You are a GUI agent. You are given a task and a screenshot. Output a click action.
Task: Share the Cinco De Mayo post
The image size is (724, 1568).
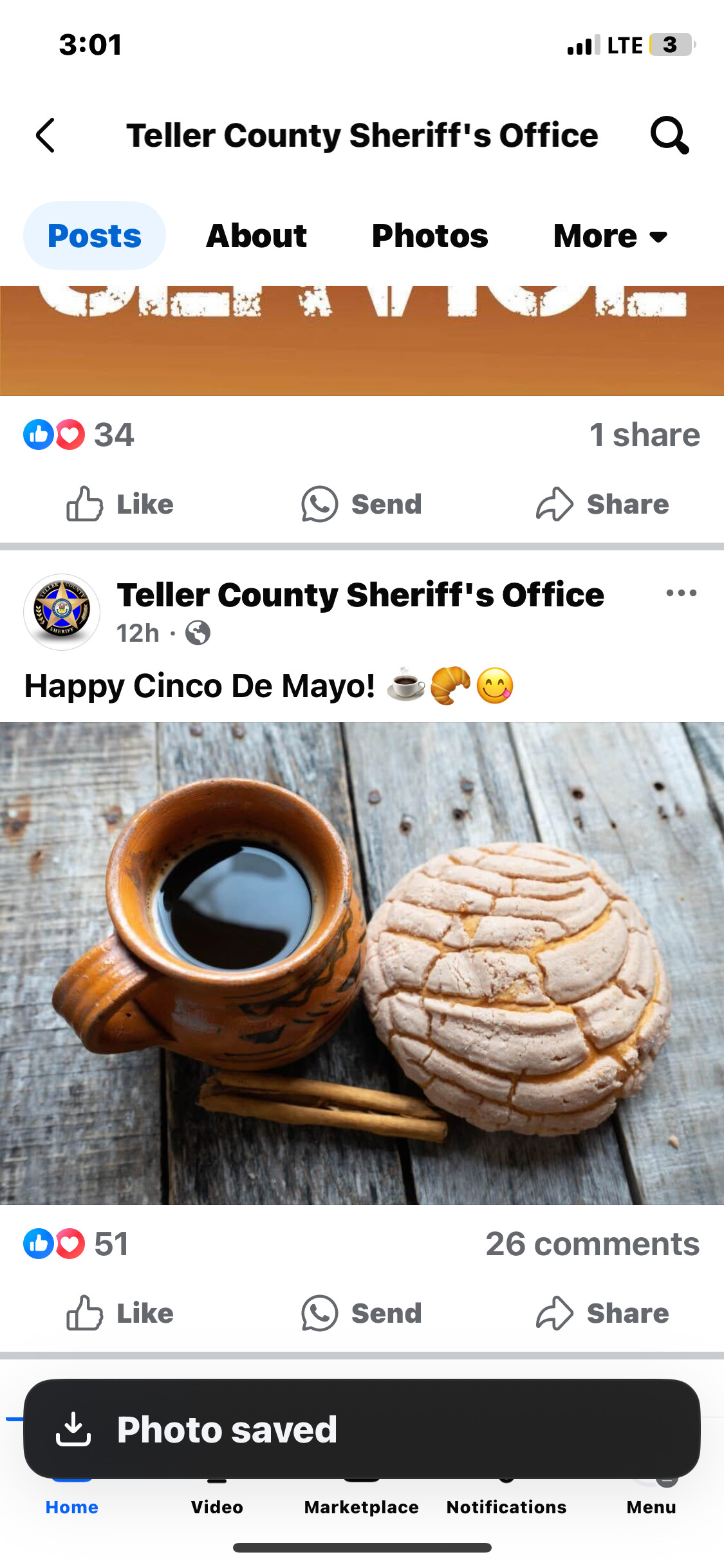pos(602,1313)
